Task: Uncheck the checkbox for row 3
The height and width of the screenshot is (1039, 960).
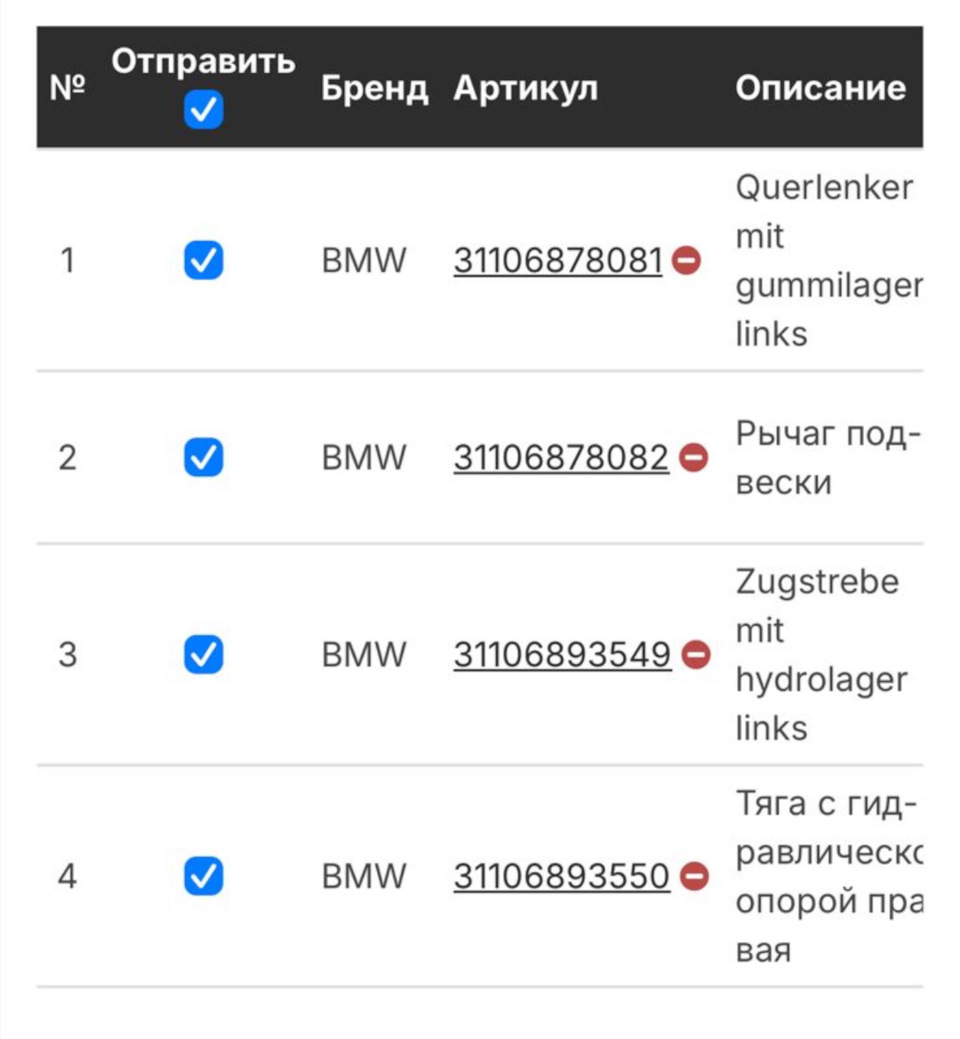Action: coord(203,655)
